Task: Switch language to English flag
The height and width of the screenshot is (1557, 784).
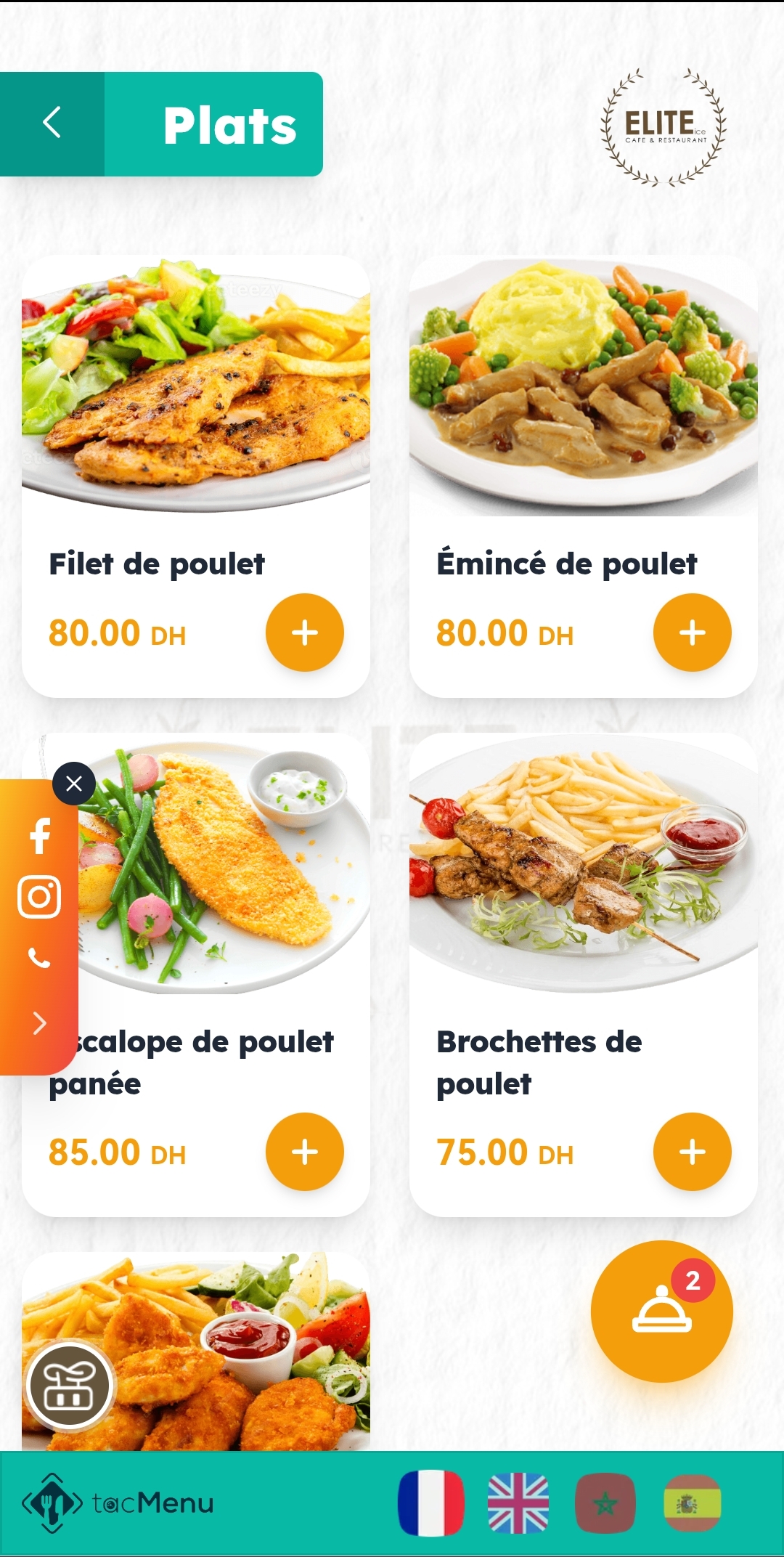Action: pyautogui.click(x=517, y=1501)
